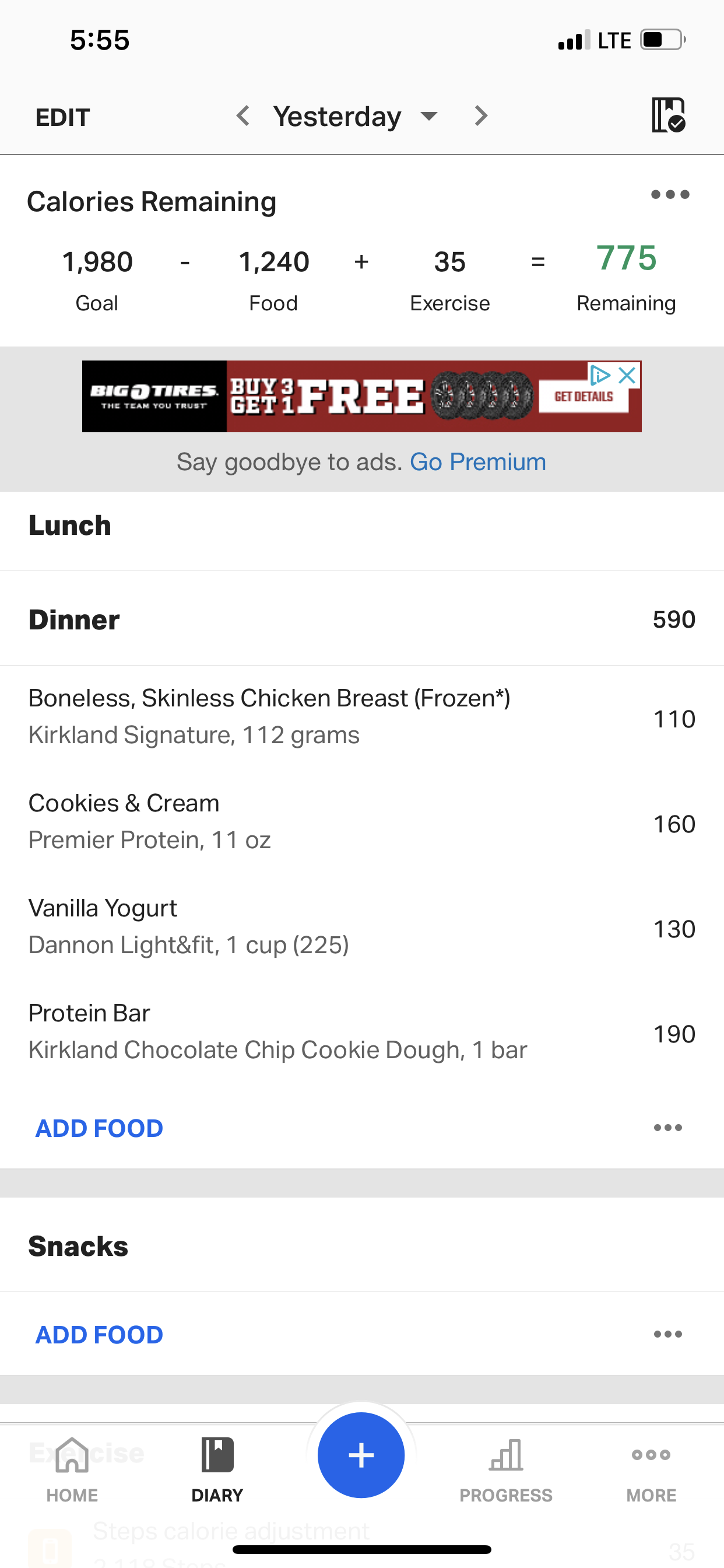This screenshot has height=1568, width=724.
Task: Open the complete diary icon
Action: point(668,115)
